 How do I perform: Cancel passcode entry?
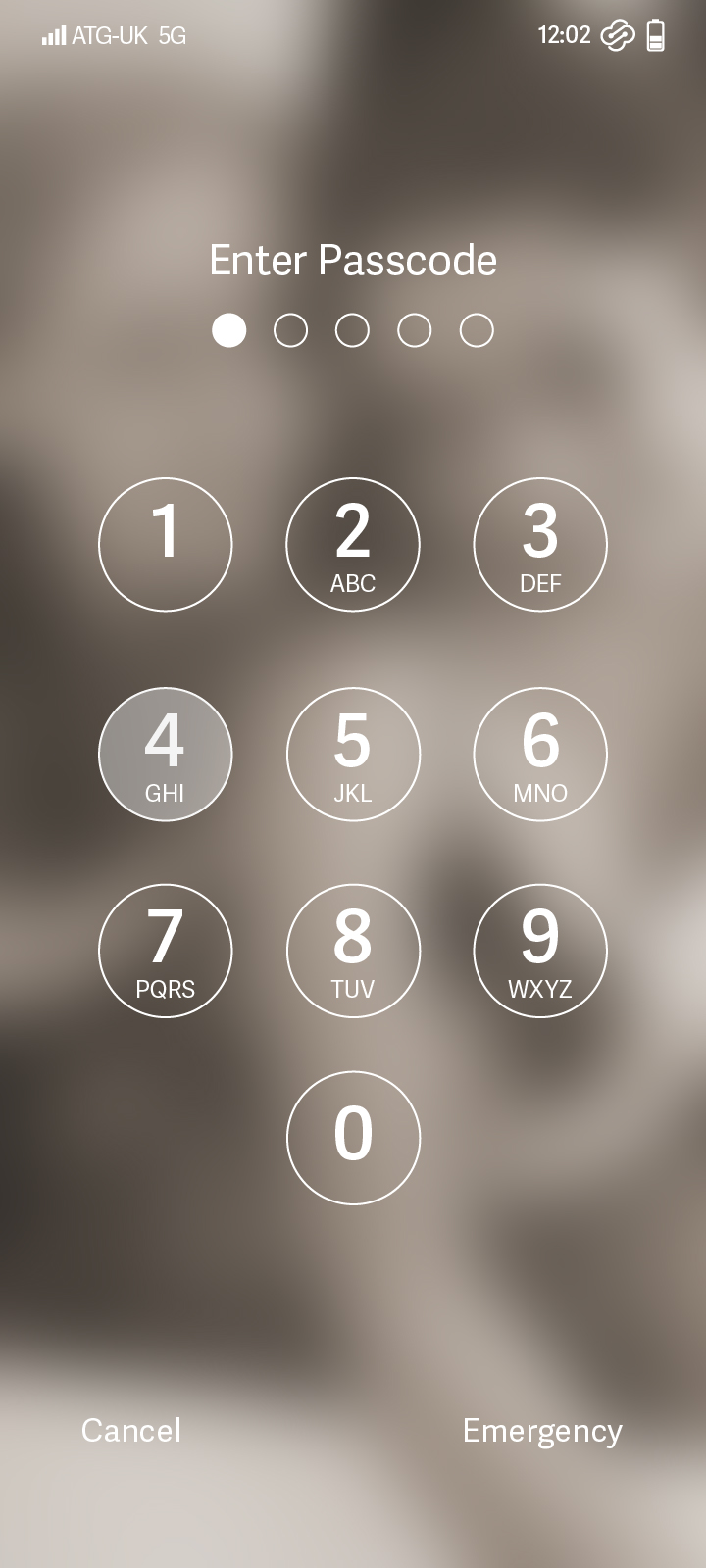131,1430
